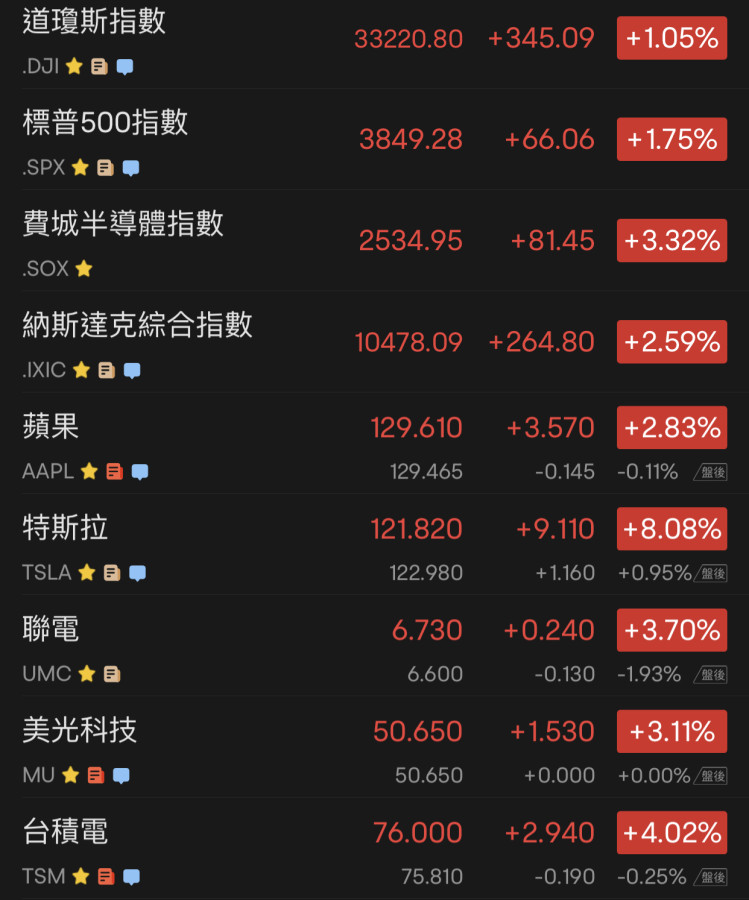Tap the +8.08% change badge for 特斯拉
Image resolution: width=749 pixels, height=900 pixels.
(x=671, y=529)
